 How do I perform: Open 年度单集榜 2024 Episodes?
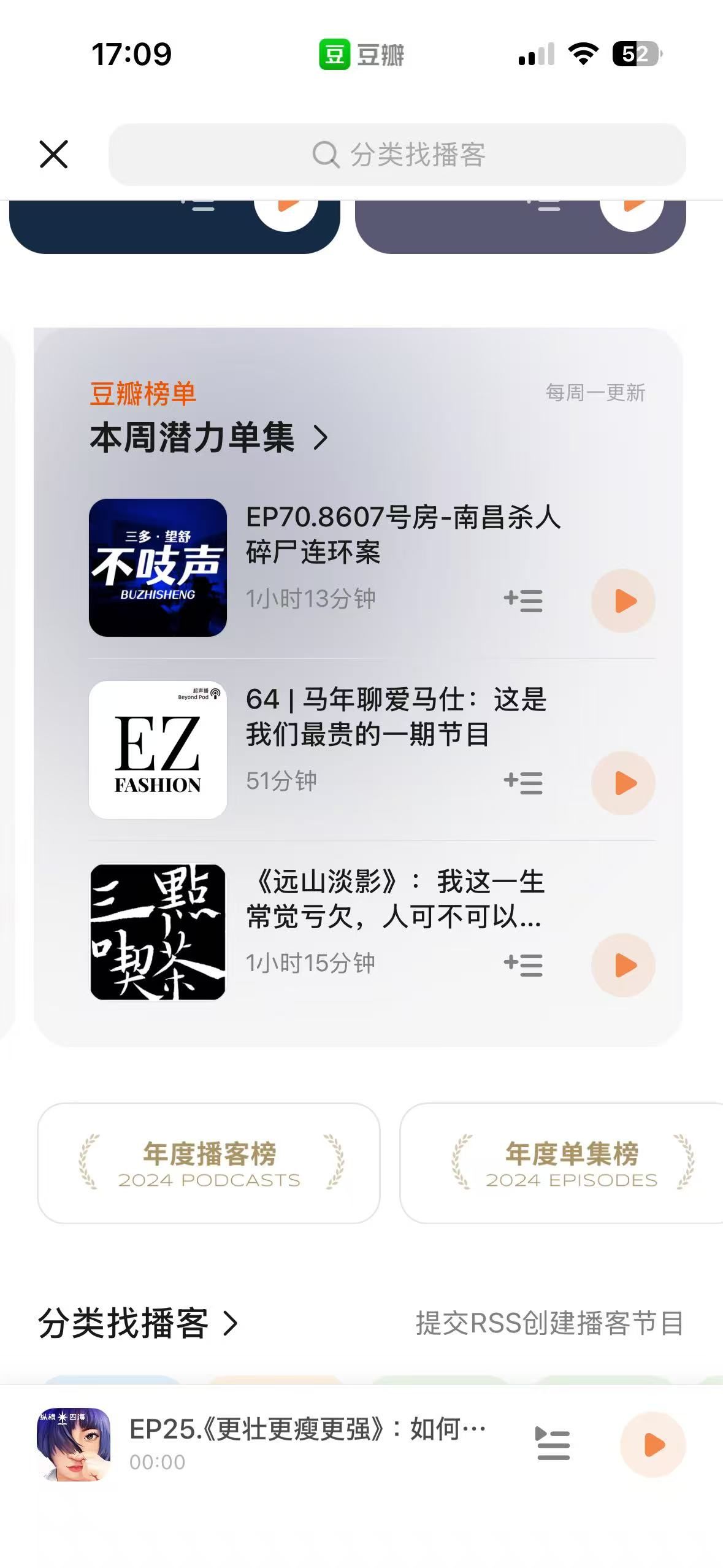(x=570, y=1163)
